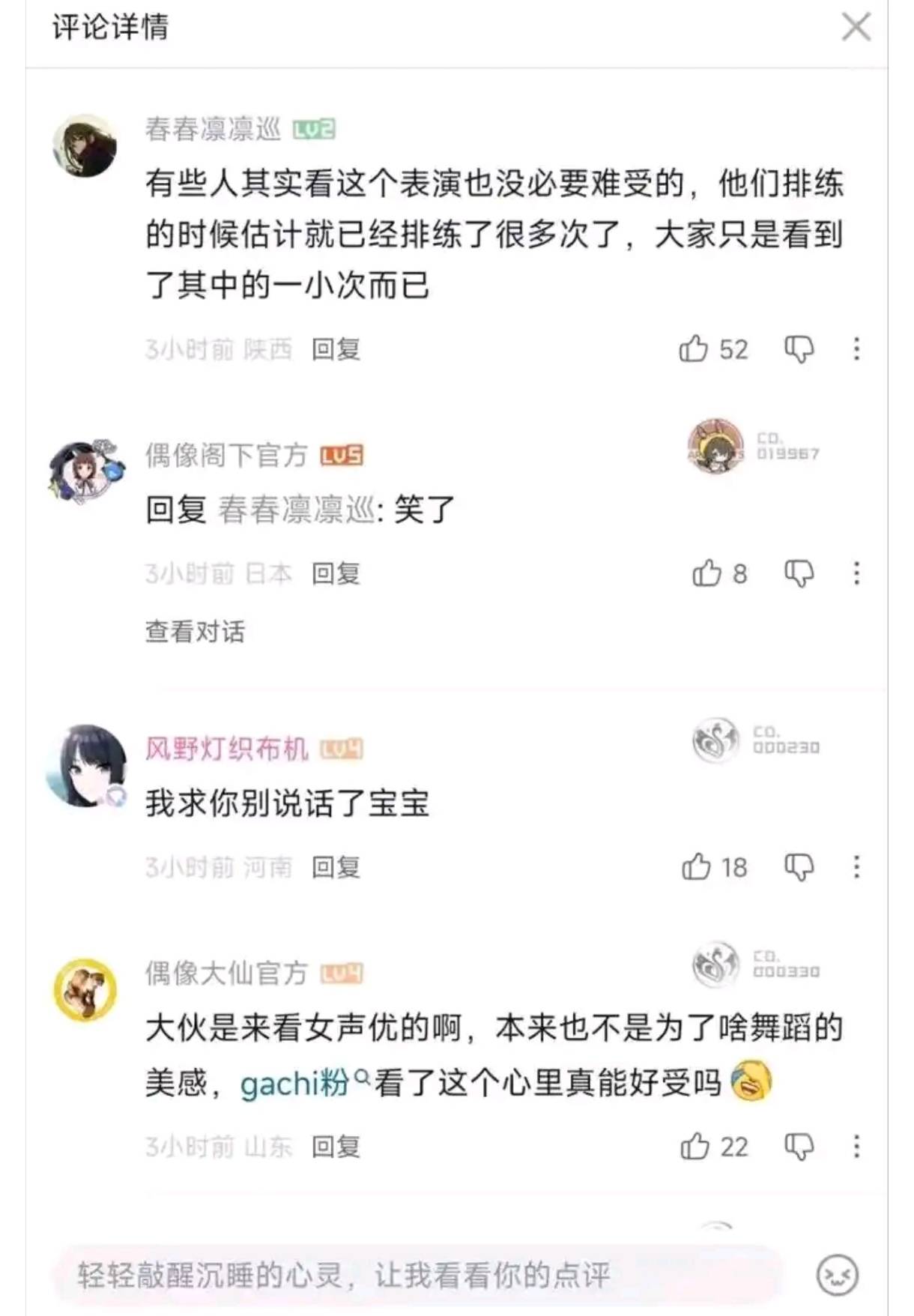Reply to 偶像阁下官方's comment
Viewport: 914px width, 1316px height.
(336, 573)
